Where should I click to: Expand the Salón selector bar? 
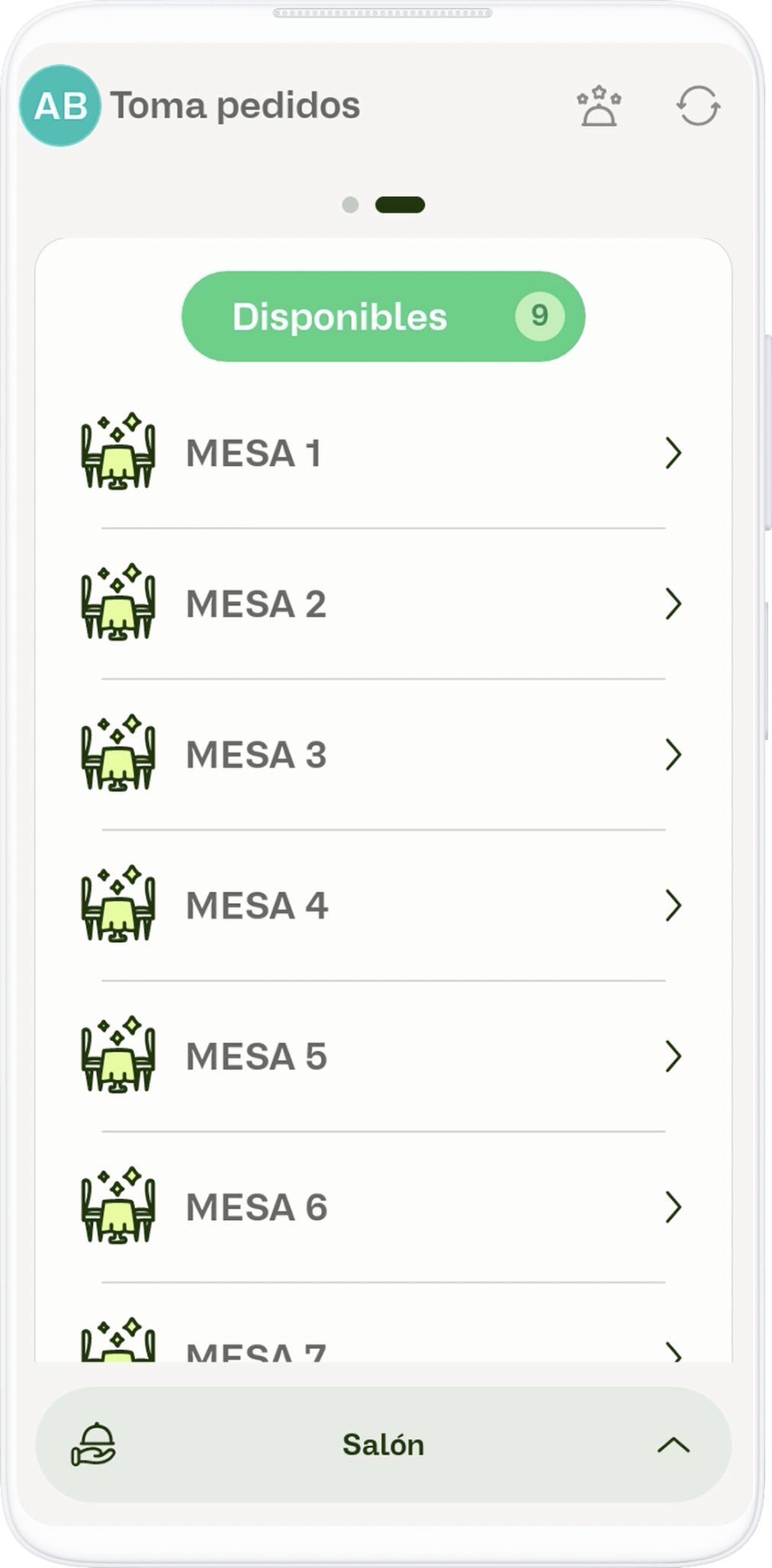pyautogui.click(x=383, y=1444)
